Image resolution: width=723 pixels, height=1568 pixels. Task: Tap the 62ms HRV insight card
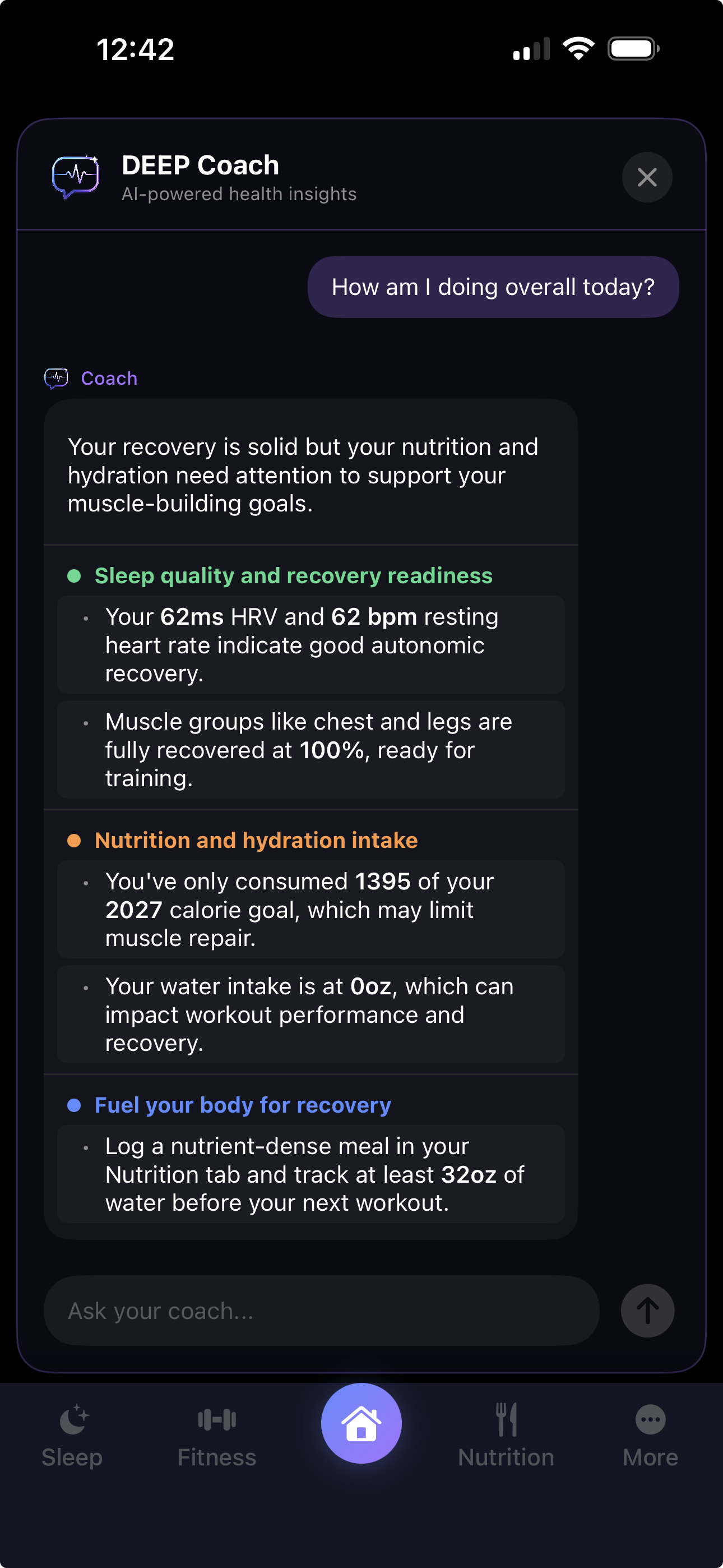310,644
